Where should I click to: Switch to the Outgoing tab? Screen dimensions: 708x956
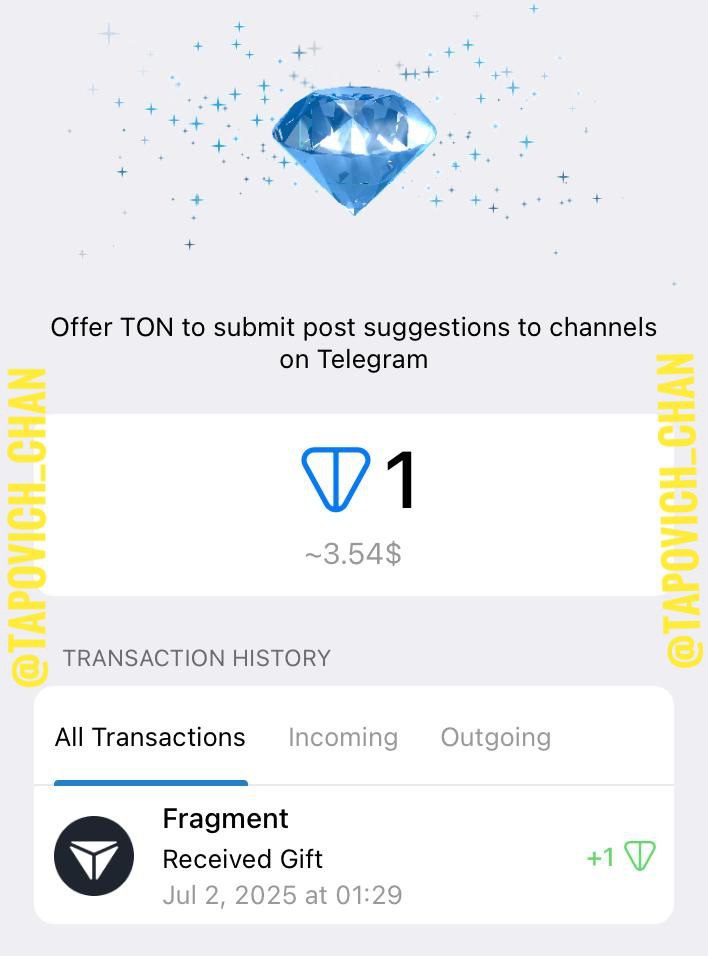point(496,738)
